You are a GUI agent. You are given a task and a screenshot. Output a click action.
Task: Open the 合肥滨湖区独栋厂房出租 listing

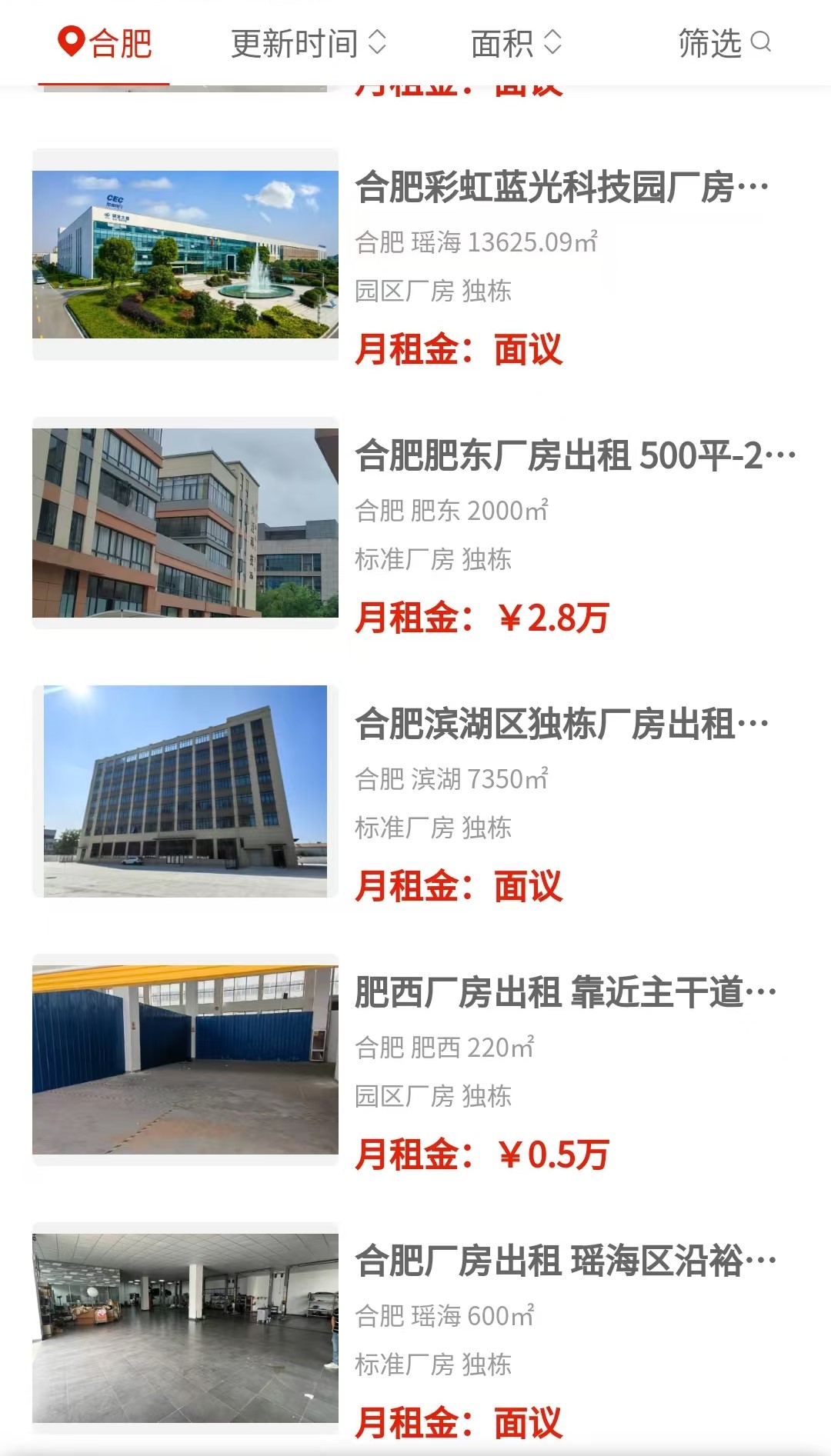pos(562,725)
